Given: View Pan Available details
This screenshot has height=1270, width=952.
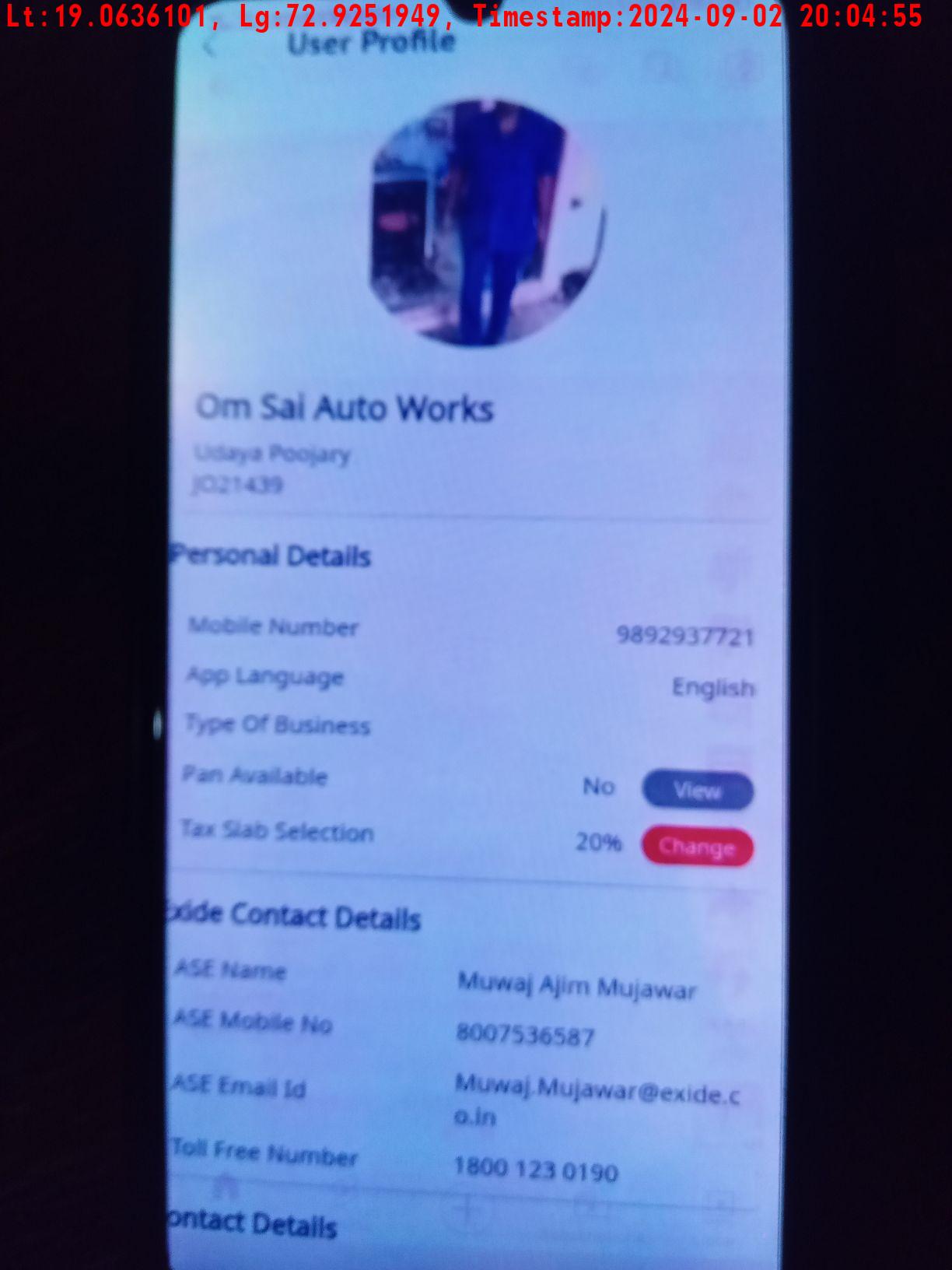Looking at the screenshot, I should click(697, 791).
